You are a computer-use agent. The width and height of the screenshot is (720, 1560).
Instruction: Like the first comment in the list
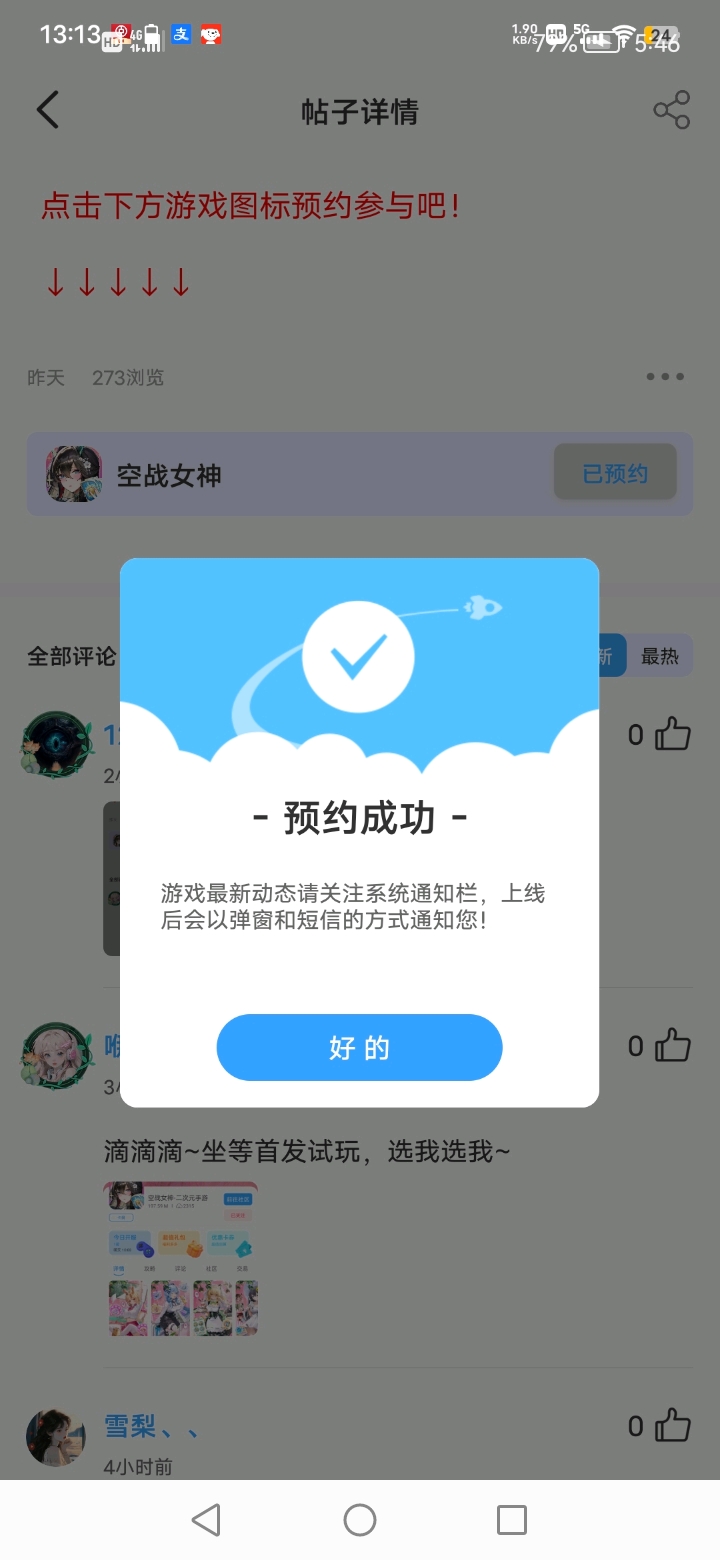pos(673,735)
